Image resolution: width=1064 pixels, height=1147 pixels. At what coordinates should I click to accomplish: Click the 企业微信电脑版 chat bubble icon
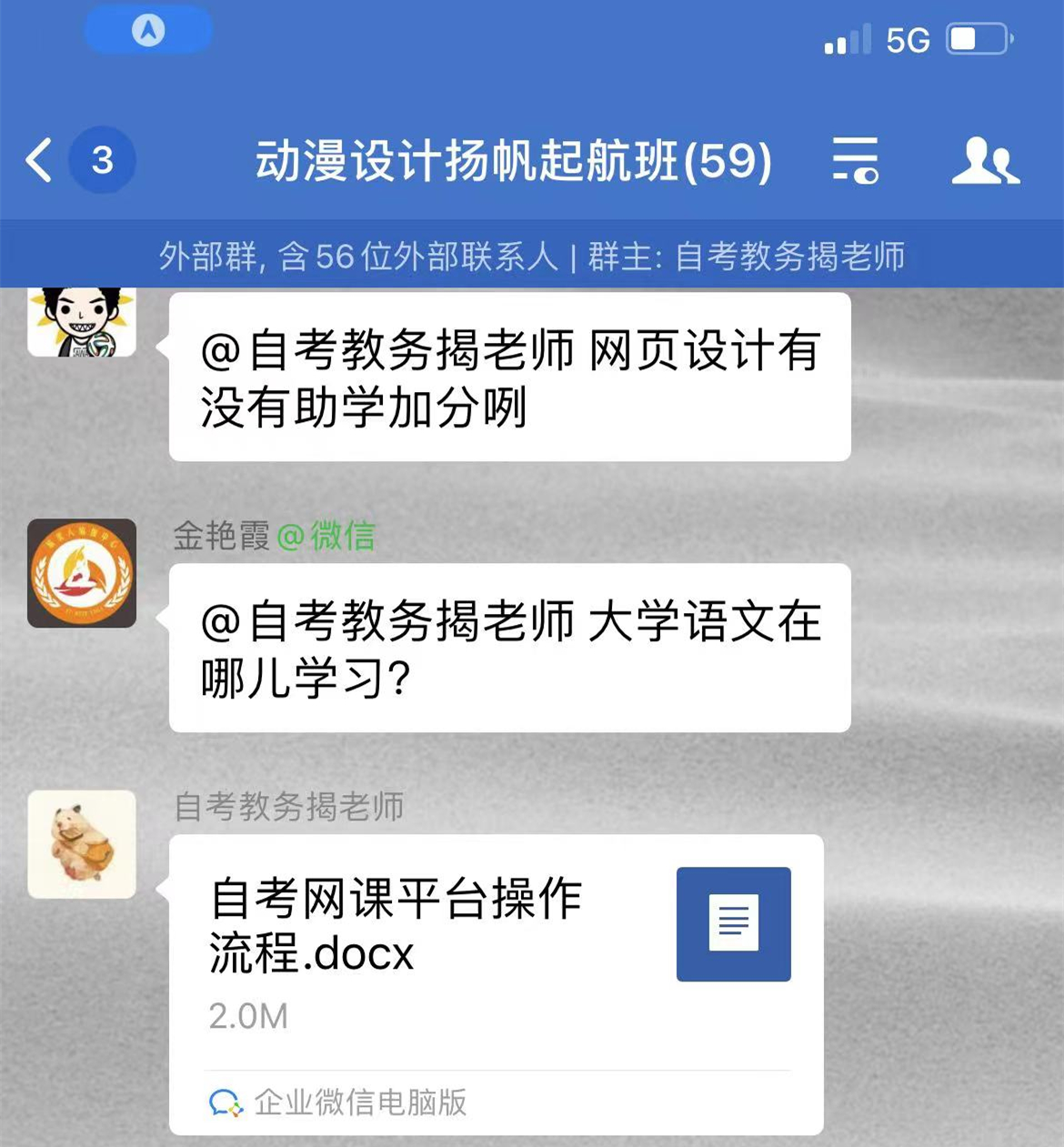coord(226,1103)
